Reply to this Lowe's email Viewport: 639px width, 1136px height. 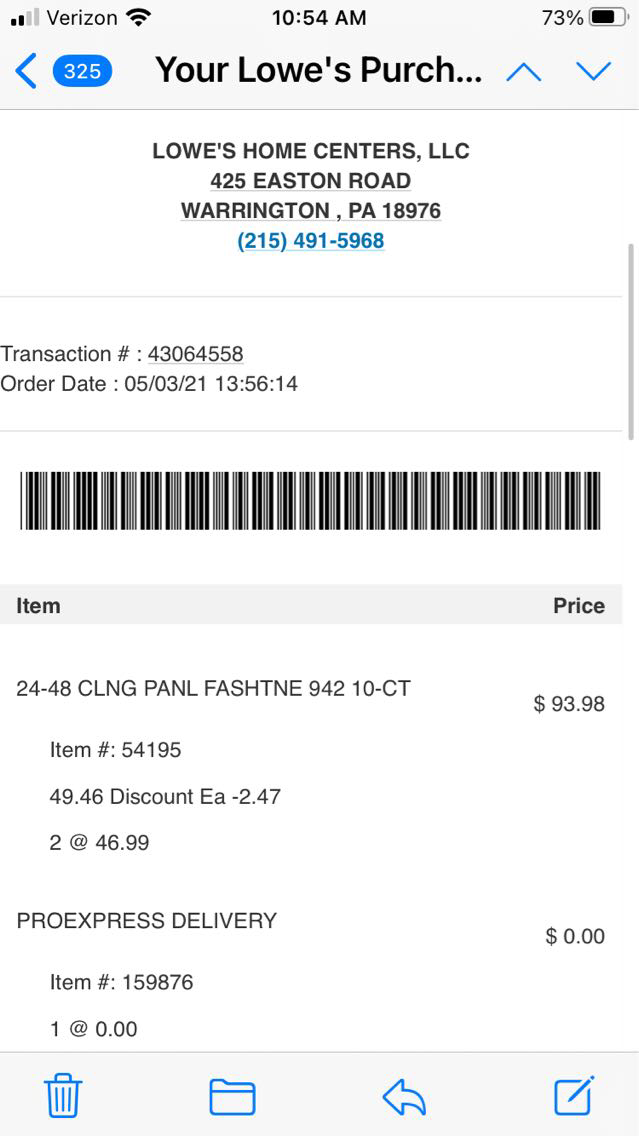coord(404,1096)
